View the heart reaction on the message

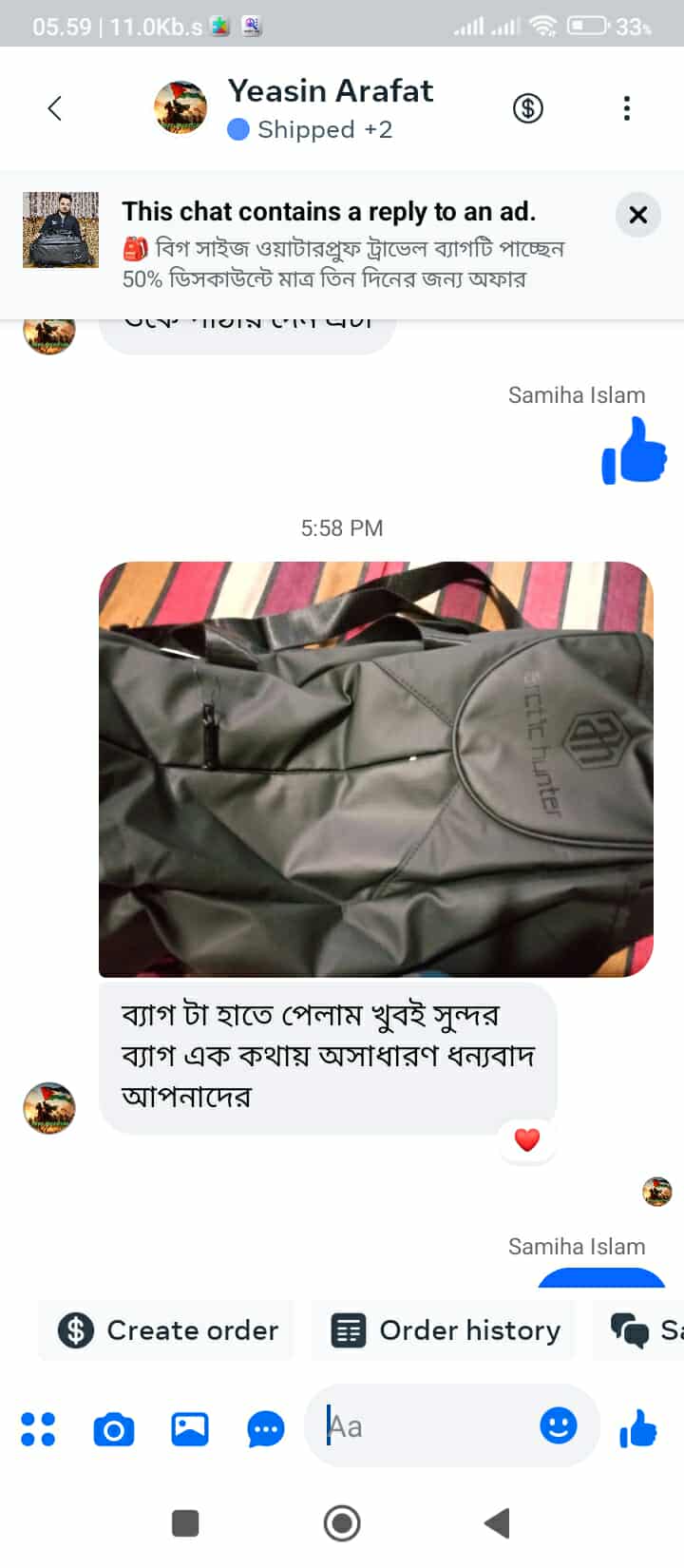[527, 1138]
